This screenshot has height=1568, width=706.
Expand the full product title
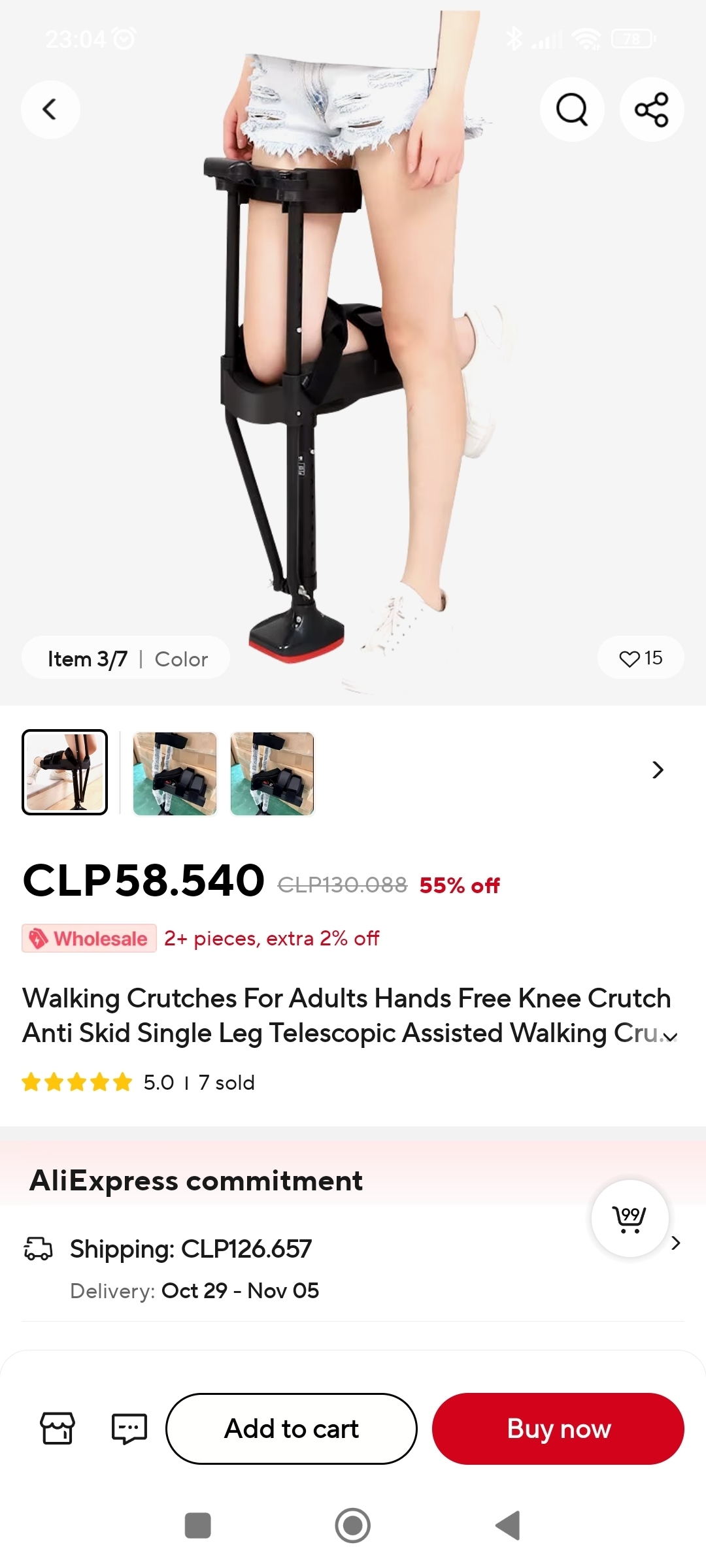(x=671, y=1037)
